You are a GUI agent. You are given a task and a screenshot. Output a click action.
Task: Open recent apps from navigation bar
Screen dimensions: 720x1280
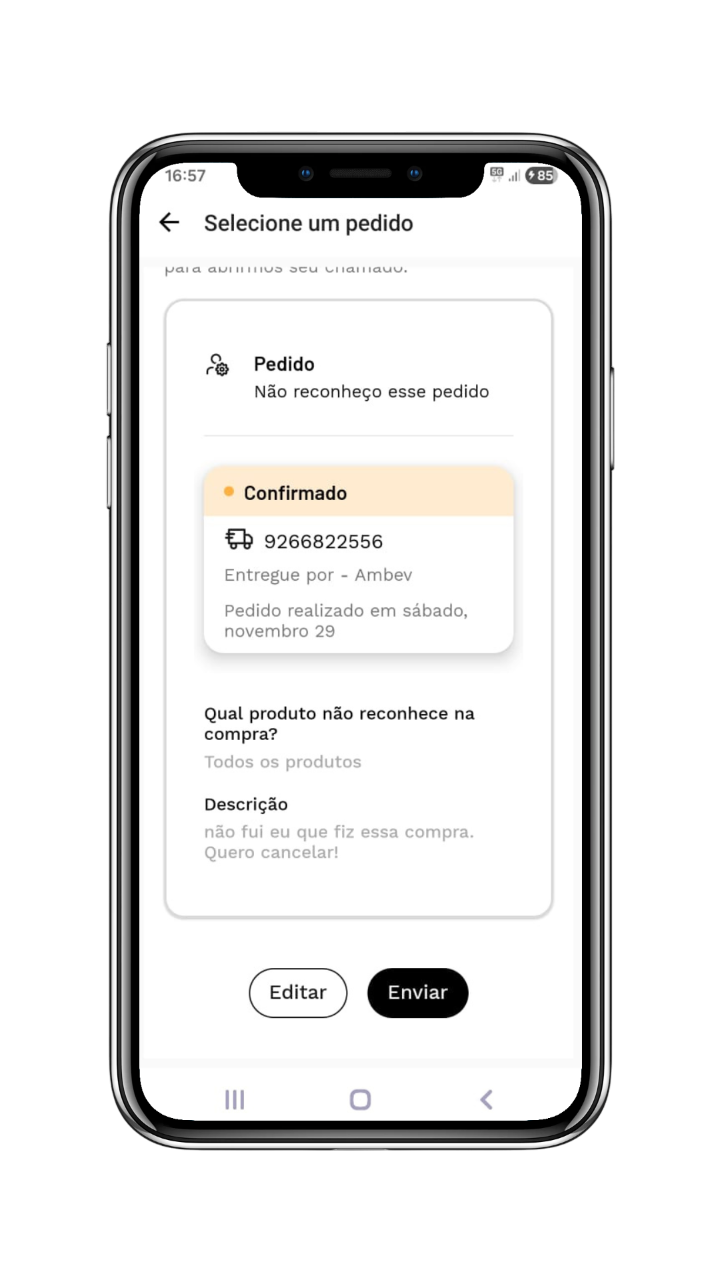235,1100
